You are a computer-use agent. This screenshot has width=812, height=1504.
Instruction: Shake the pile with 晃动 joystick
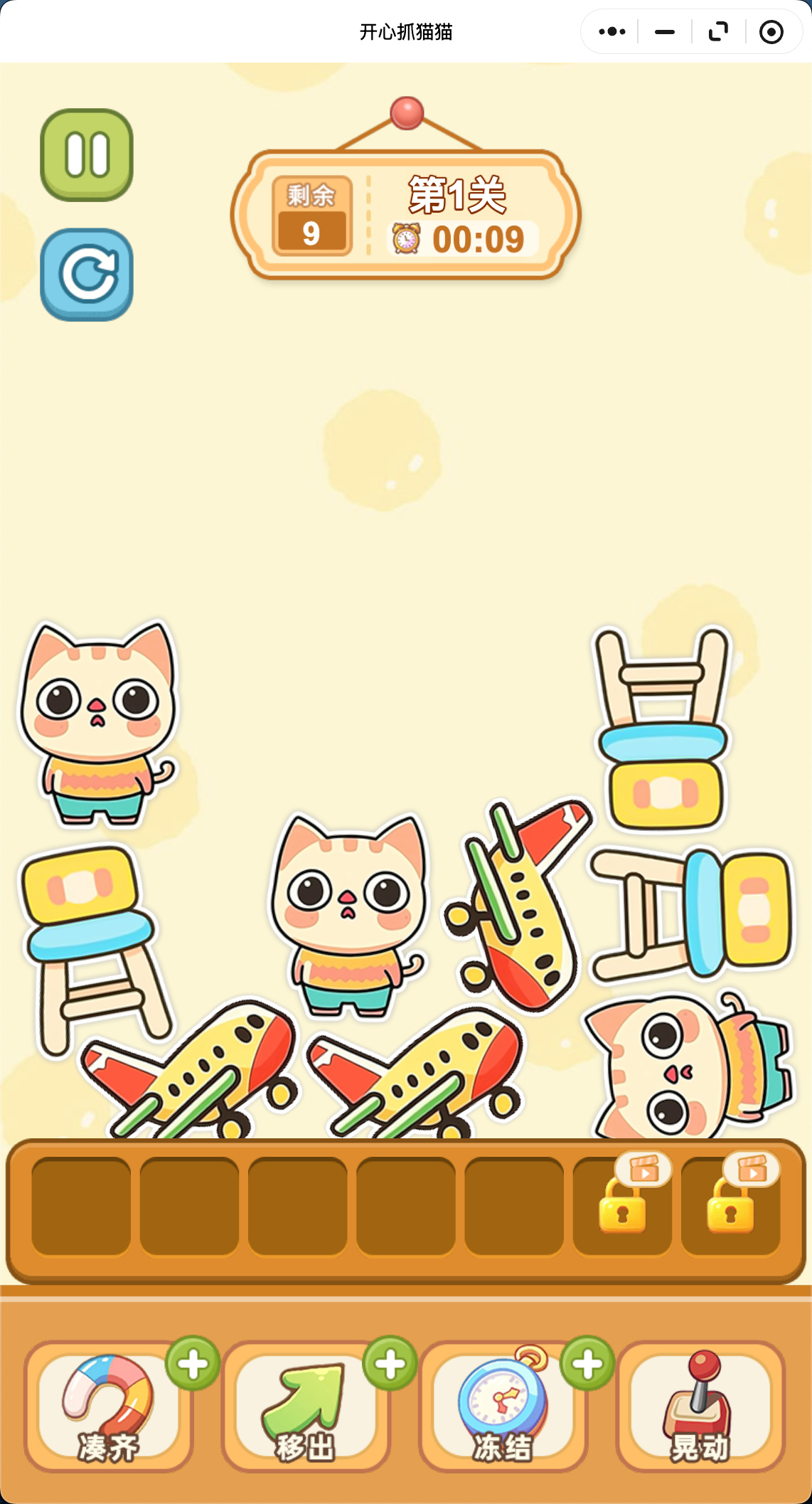coord(700,1406)
